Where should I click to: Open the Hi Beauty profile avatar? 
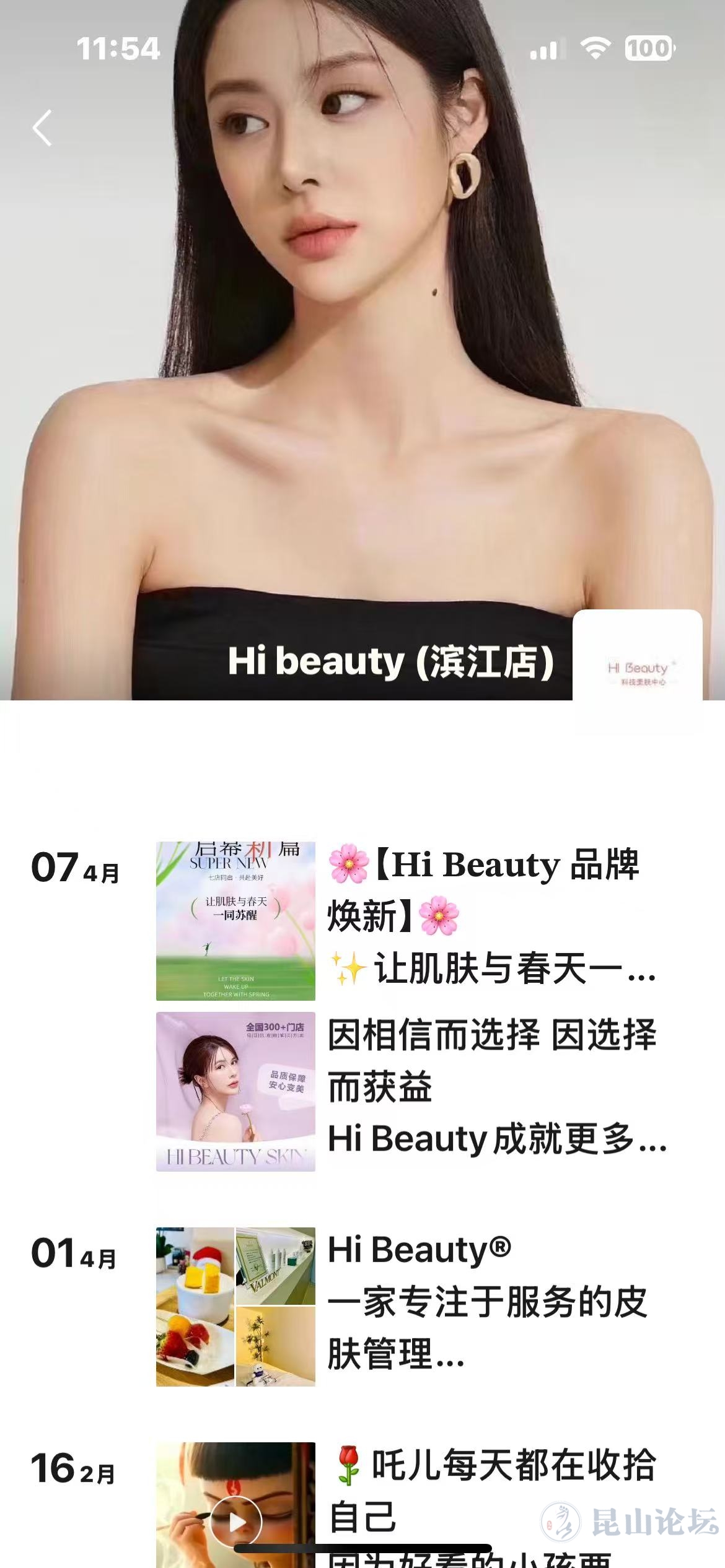637,673
